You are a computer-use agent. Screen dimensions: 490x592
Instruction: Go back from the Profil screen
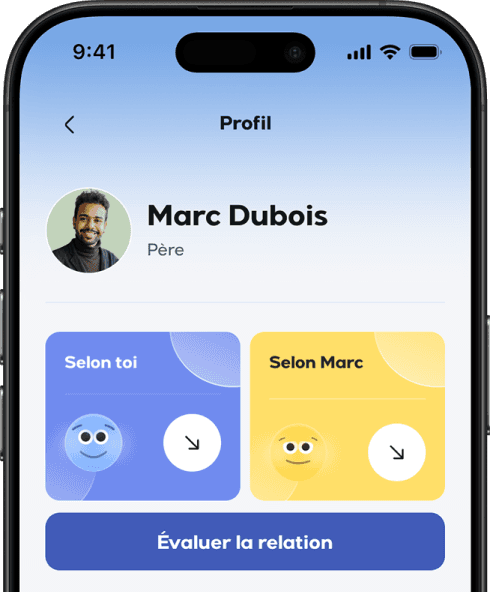pos(69,124)
